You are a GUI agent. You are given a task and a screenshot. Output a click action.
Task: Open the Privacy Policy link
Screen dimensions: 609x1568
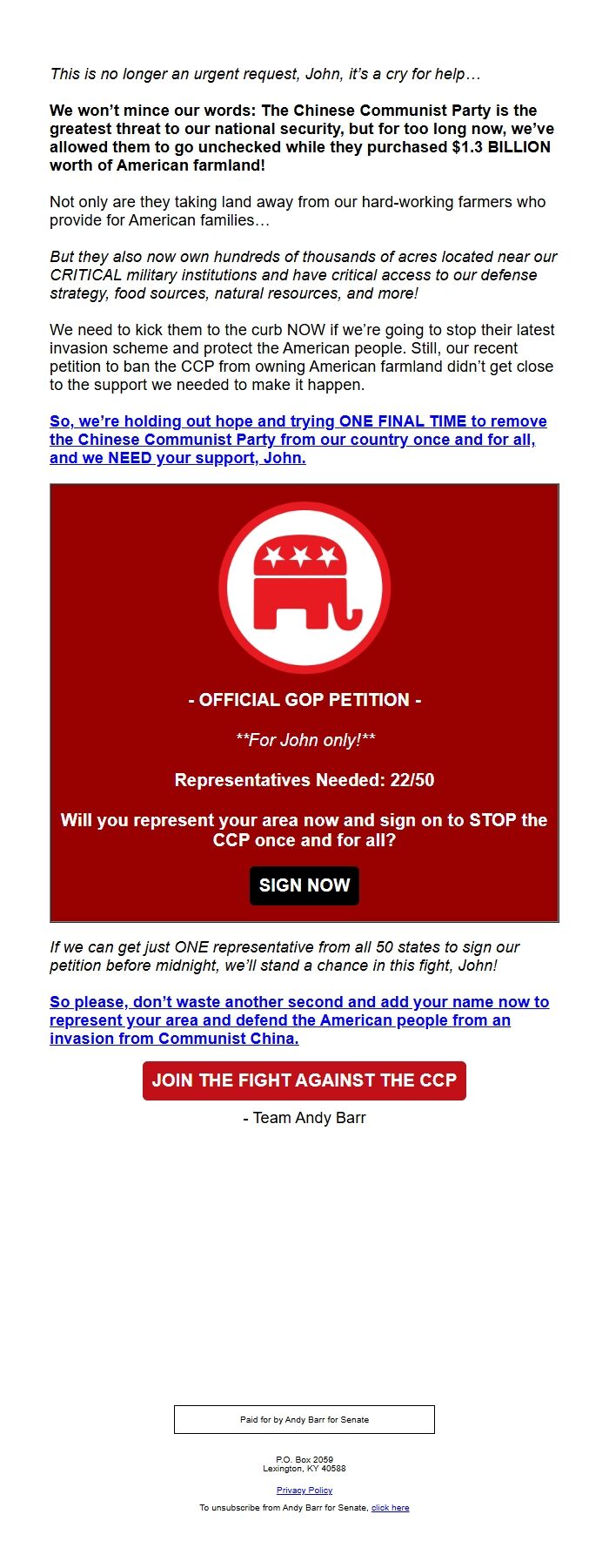coord(304,1491)
